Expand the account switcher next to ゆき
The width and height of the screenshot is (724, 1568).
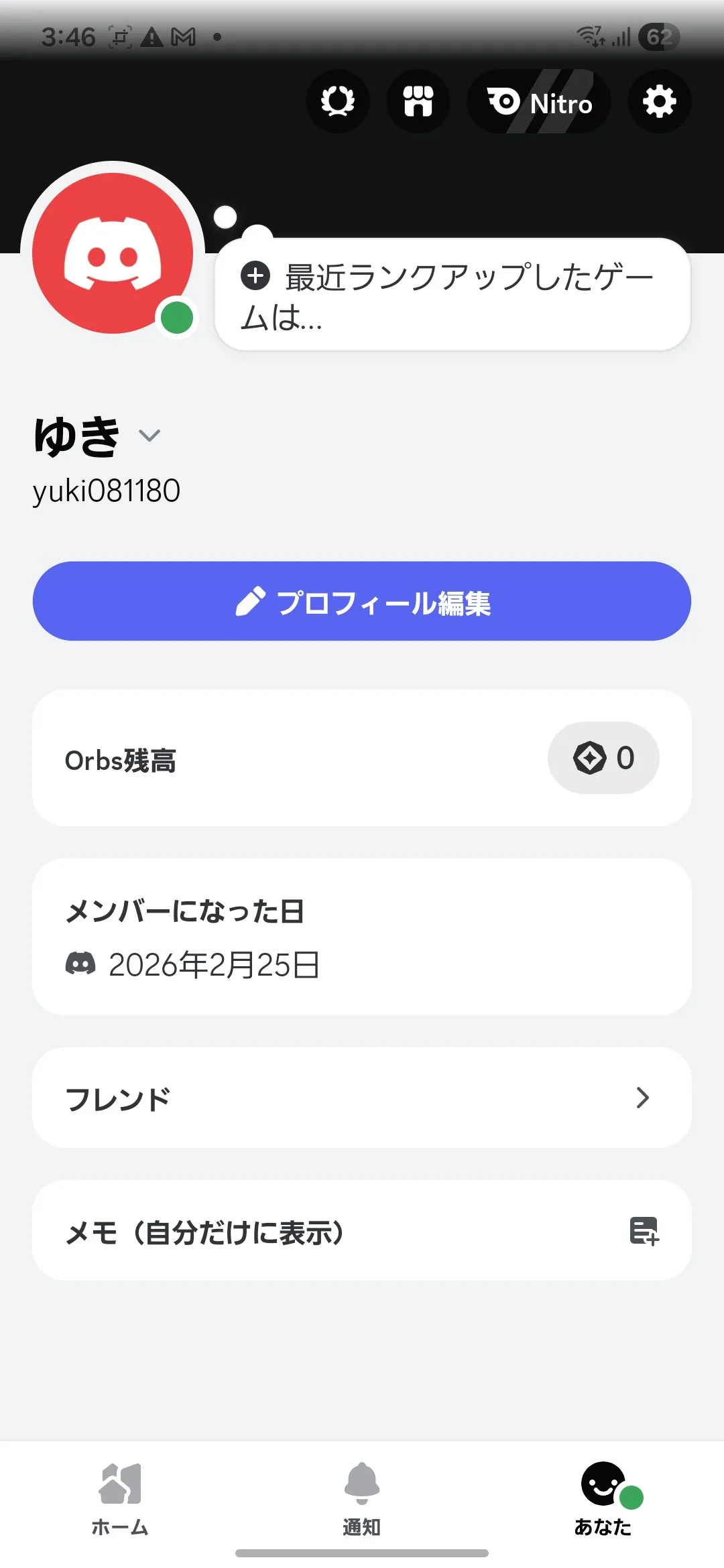tap(149, 436)
